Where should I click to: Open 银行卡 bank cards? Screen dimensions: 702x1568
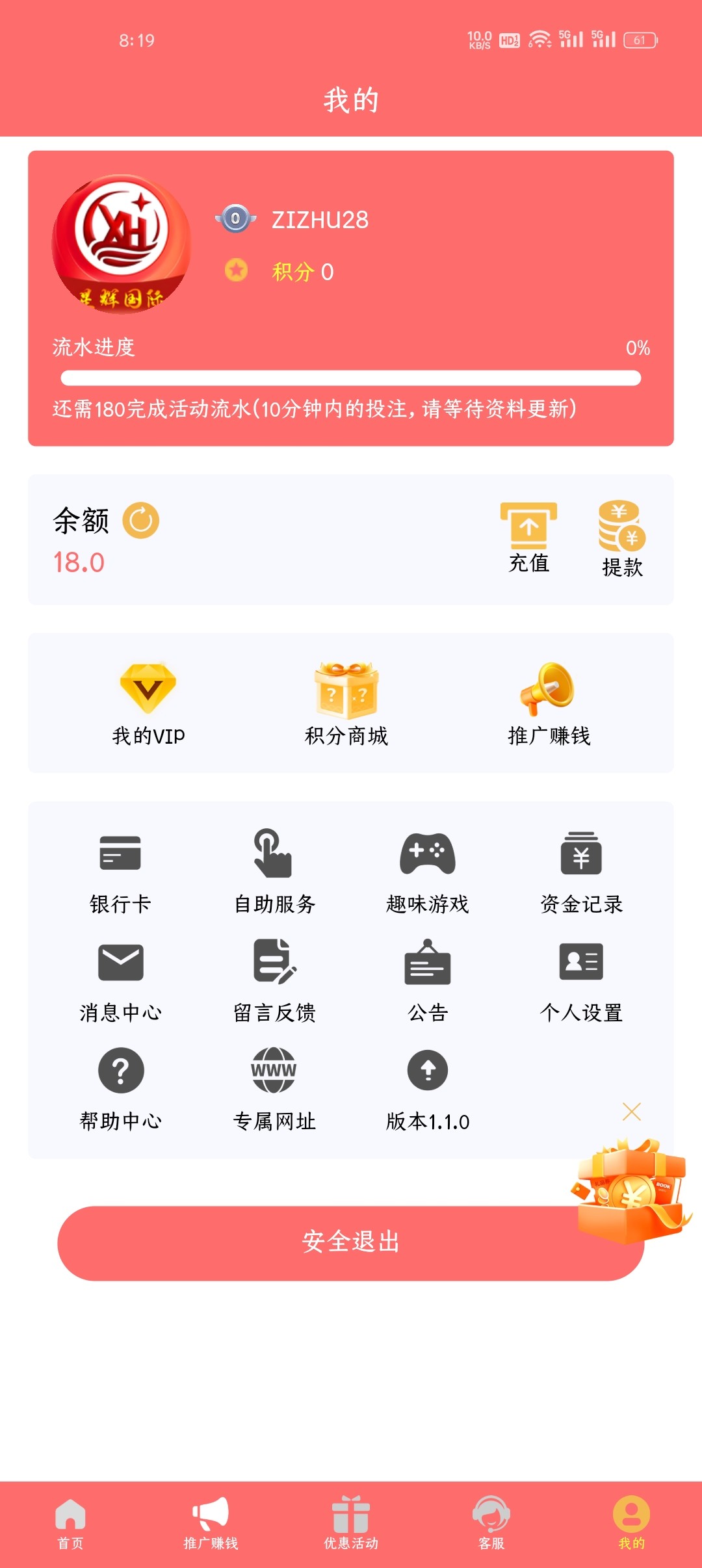tap(120, 871)
